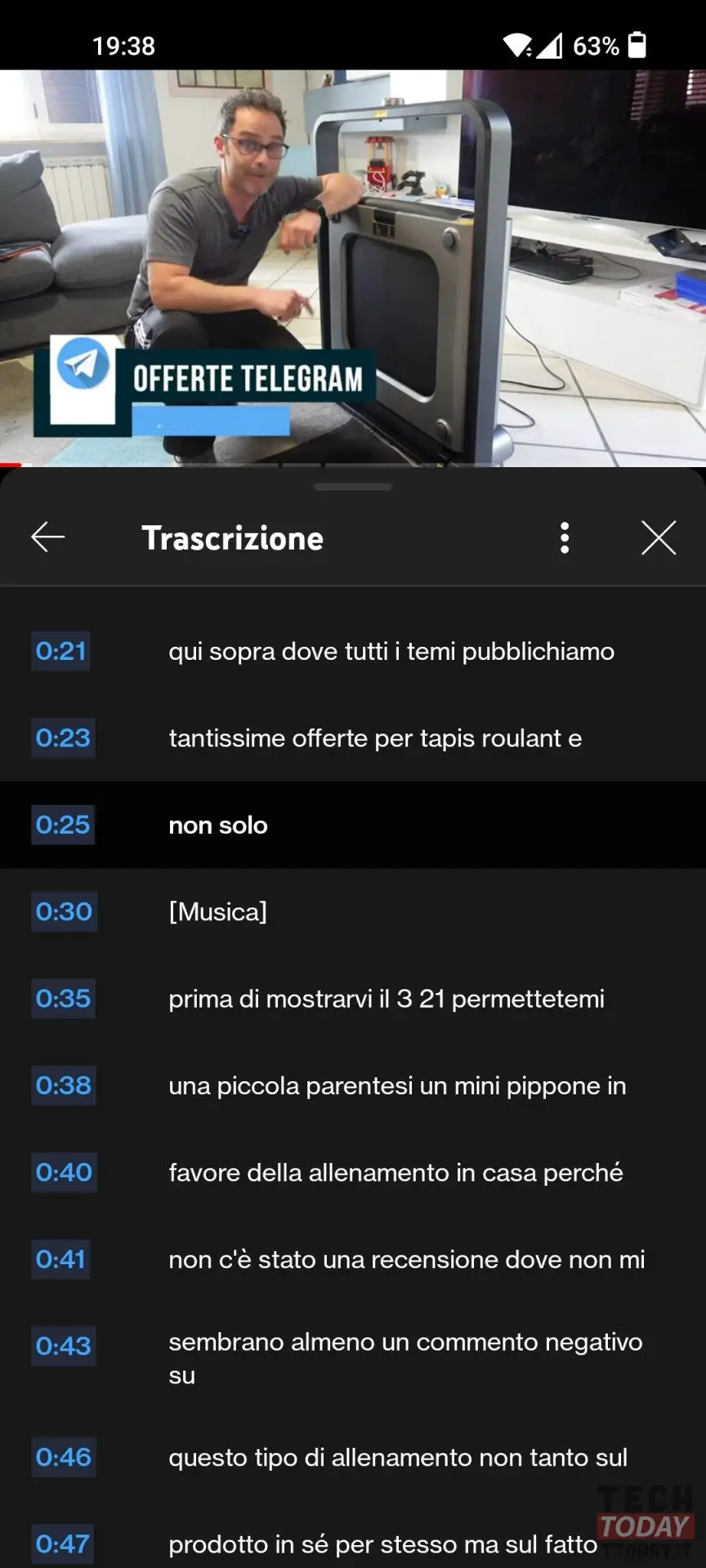Jump to timestamp 0:30 labeled [Musica]
706x1568 pixels.
(x=63, y=911)
